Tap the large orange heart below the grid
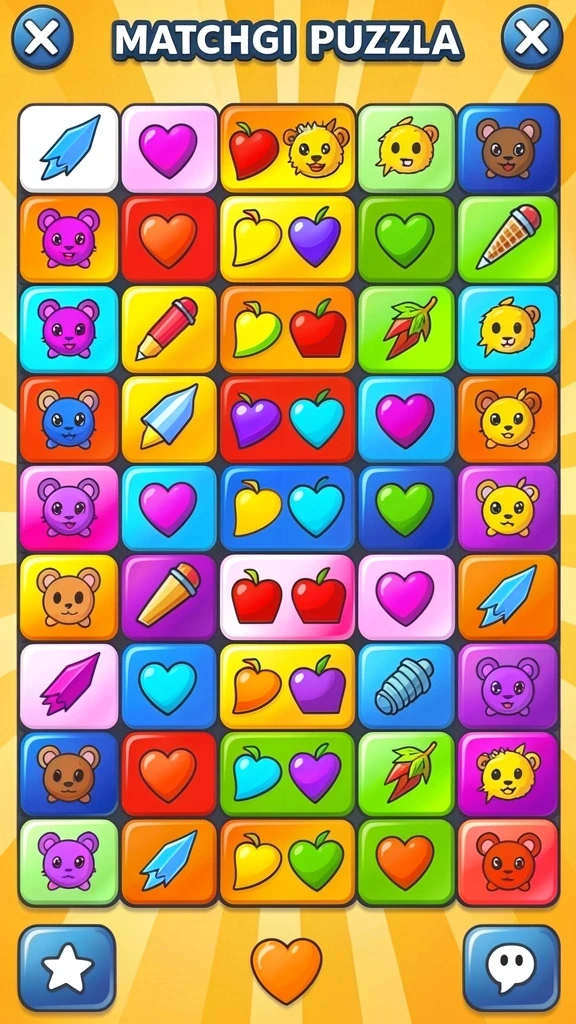The image size is (576, 1024). coord(286,970)
